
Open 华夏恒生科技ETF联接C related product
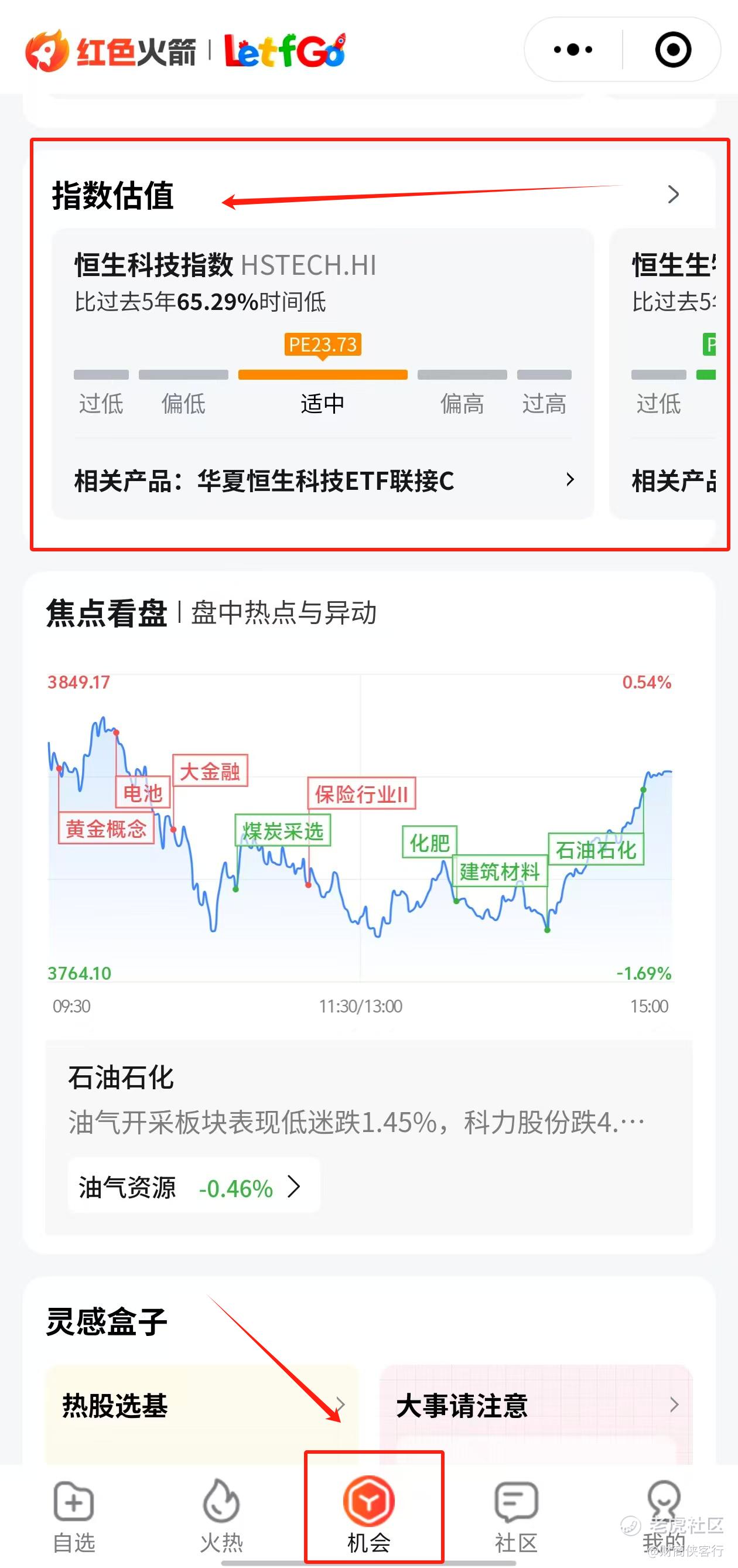[x=324, y=480]
